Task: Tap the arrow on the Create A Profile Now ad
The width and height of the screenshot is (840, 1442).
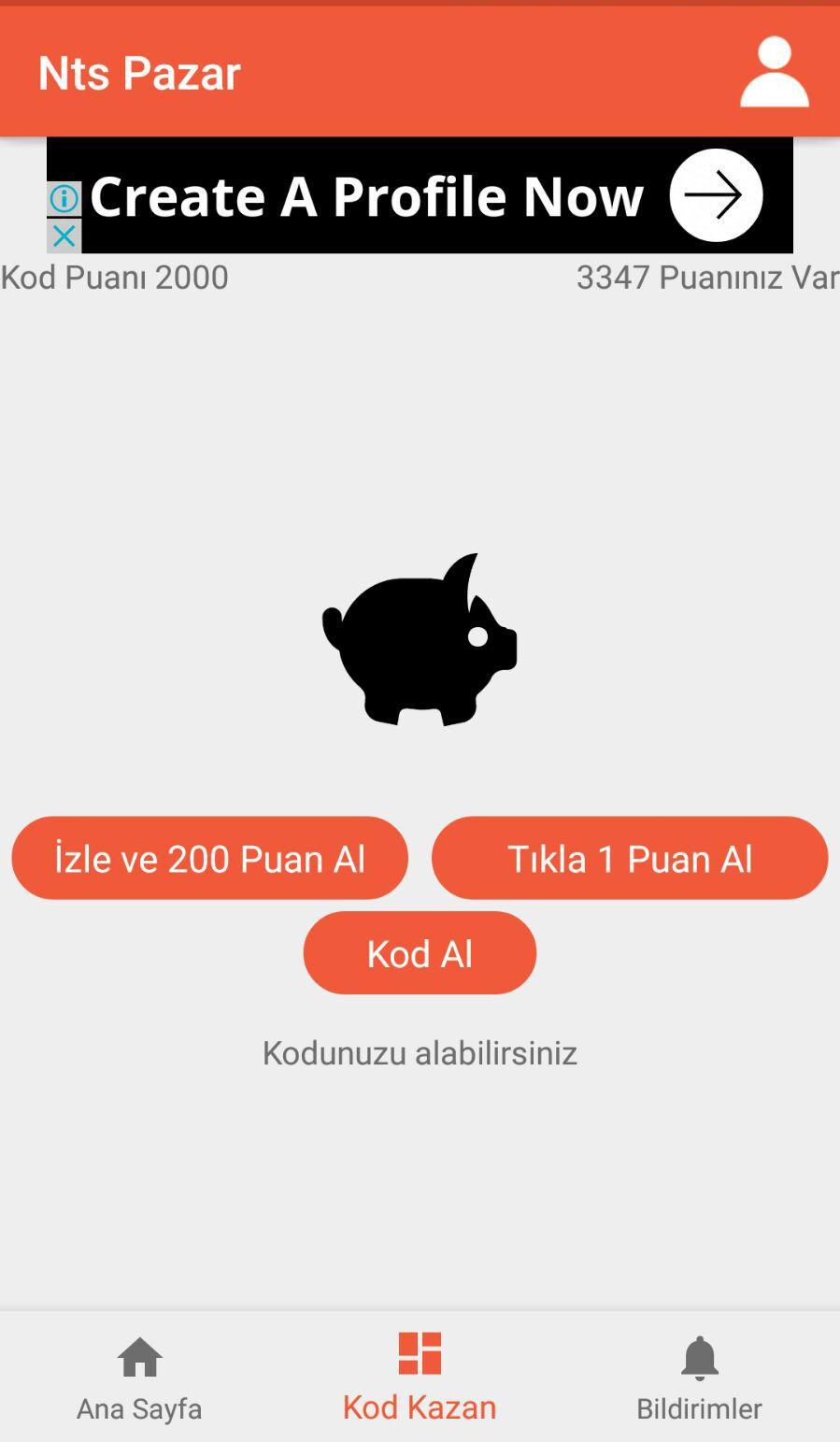Action: (716, 195)
